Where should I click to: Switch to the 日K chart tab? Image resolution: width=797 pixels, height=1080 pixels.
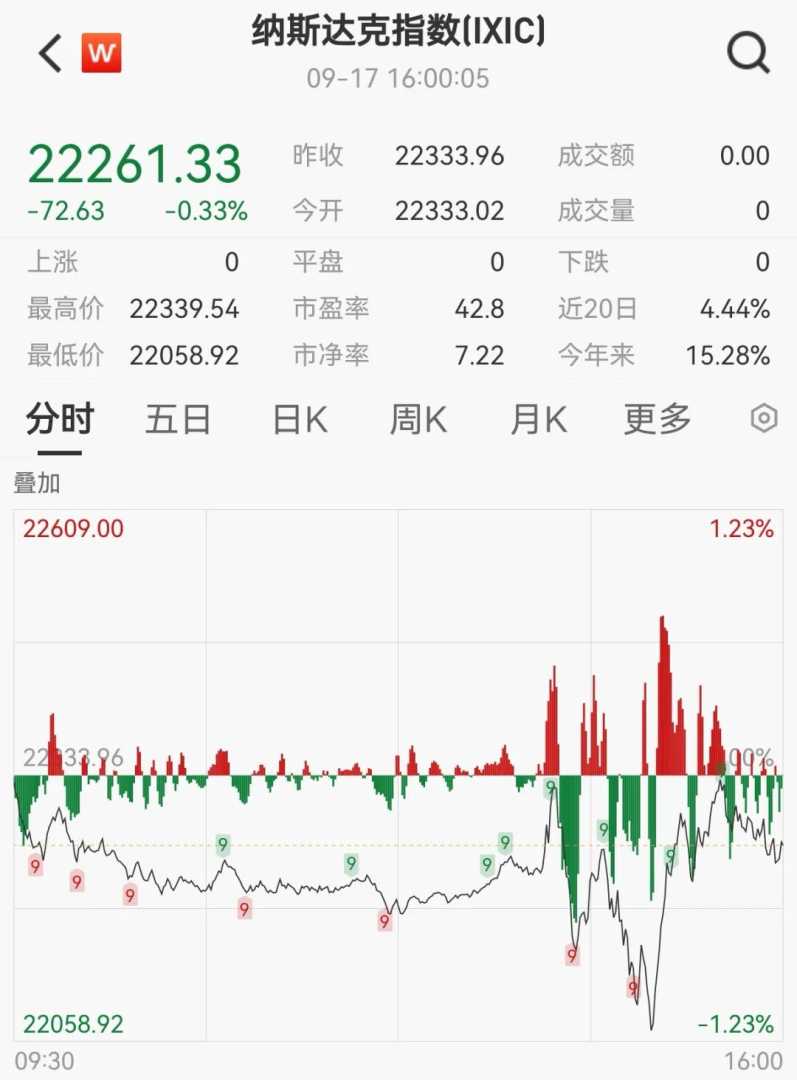coord(300,420)
